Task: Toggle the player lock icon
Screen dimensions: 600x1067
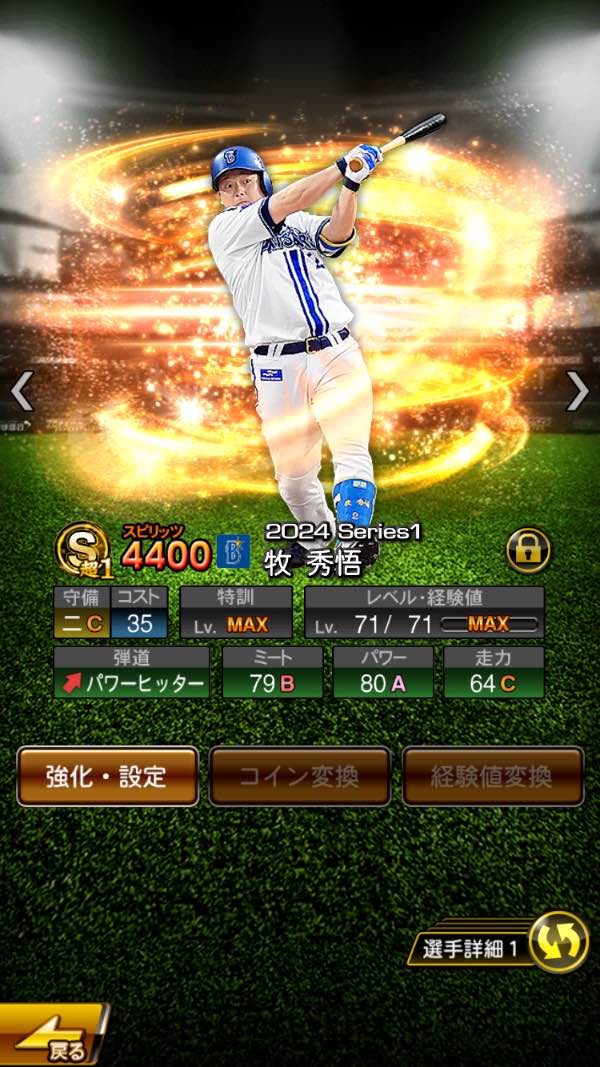Action: point(528,550)
